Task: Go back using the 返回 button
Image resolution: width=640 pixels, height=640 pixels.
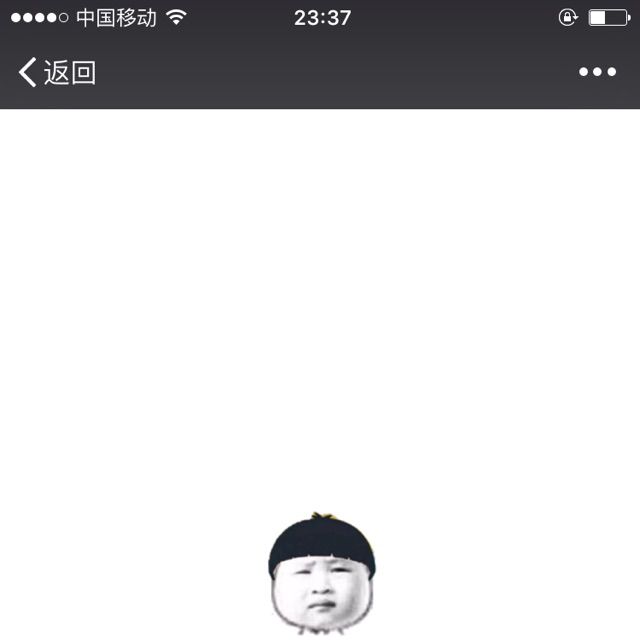Action: tap(57, 72)
